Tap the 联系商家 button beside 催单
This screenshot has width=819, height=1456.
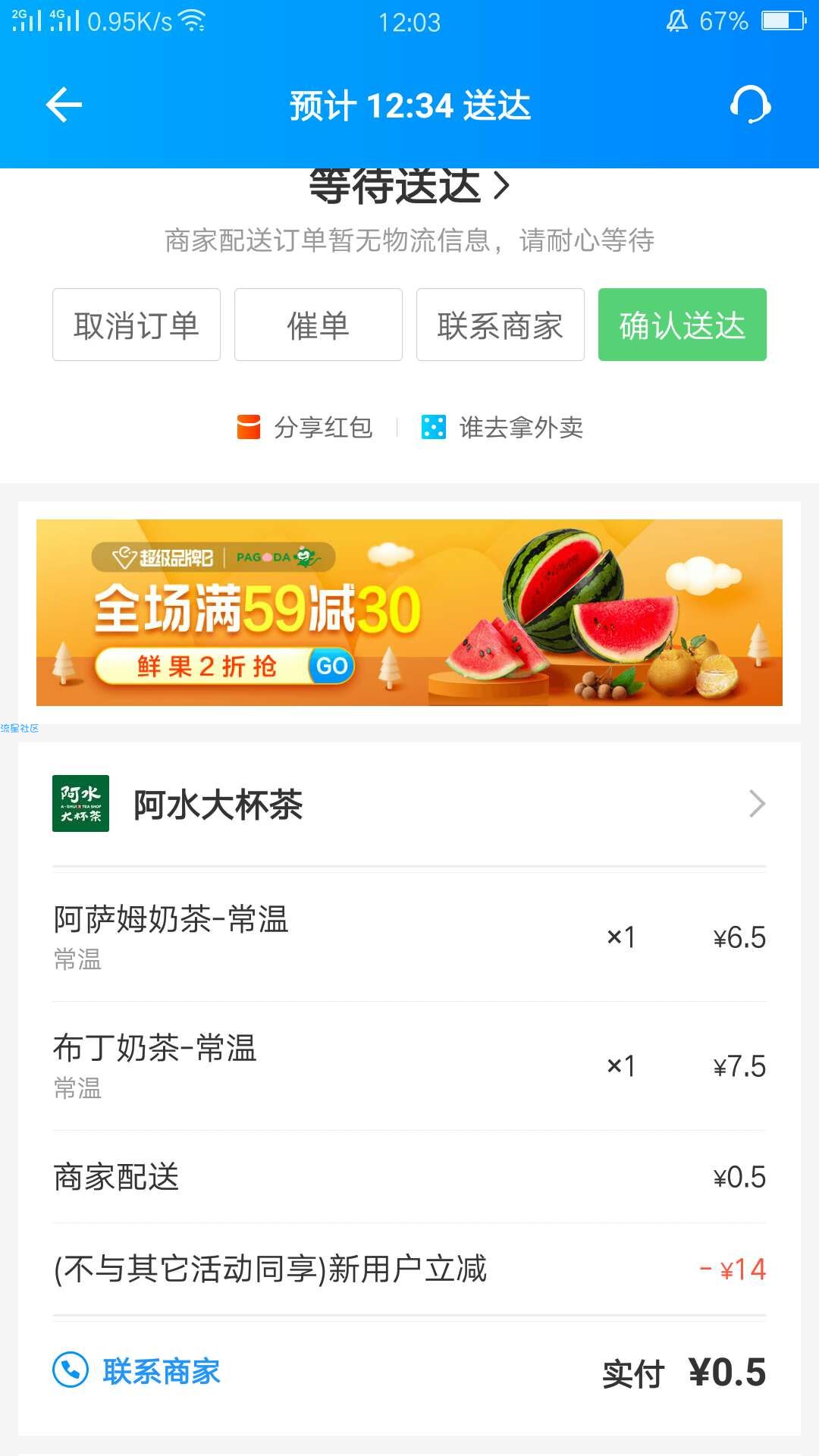(500, 325)
